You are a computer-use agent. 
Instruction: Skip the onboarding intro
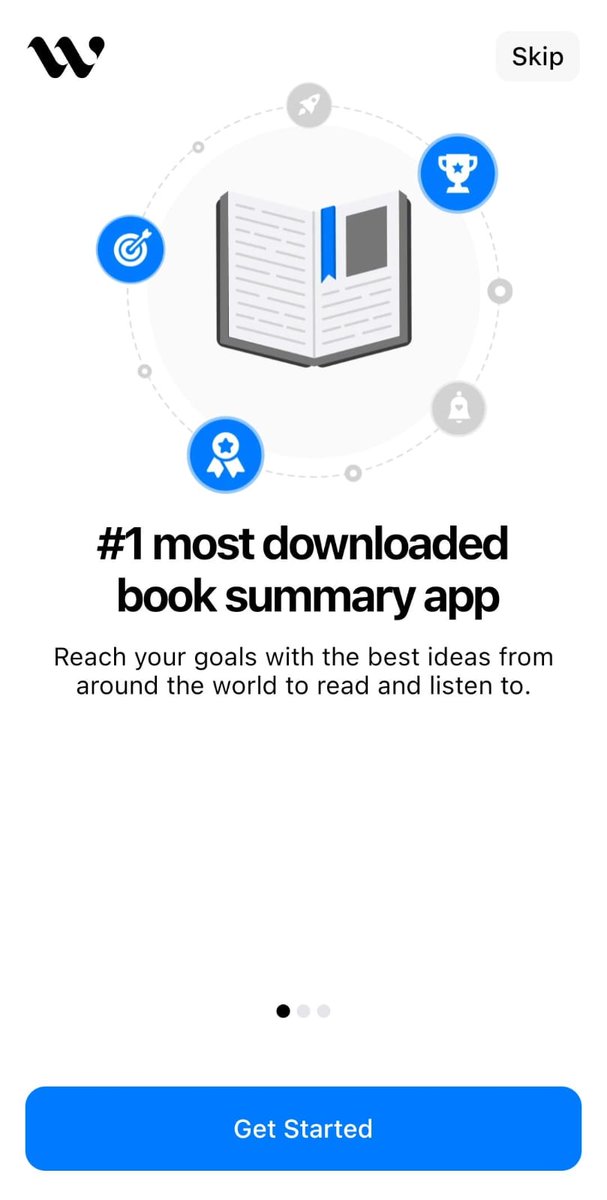[x=537, y=57]
